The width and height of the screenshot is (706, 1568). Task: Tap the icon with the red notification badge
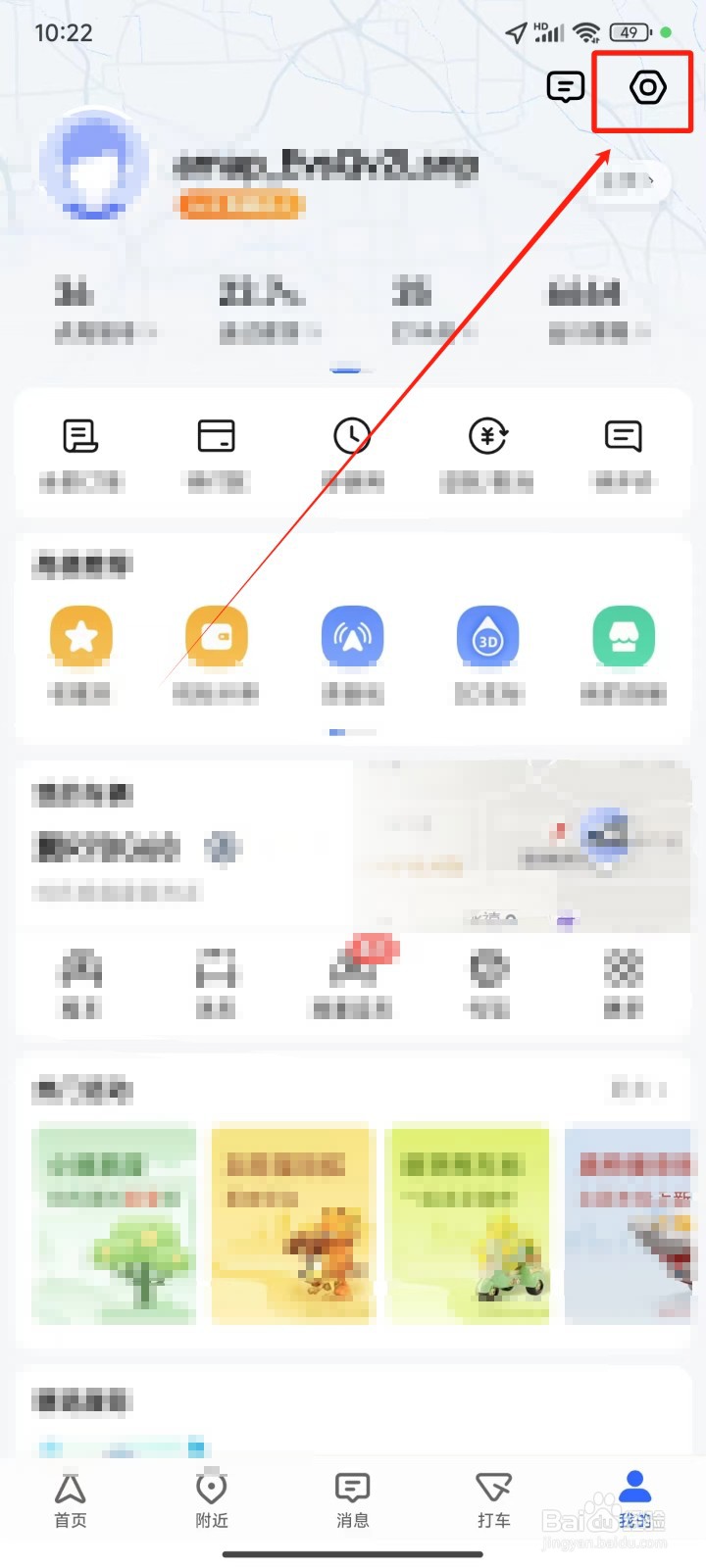click(353, 970)
